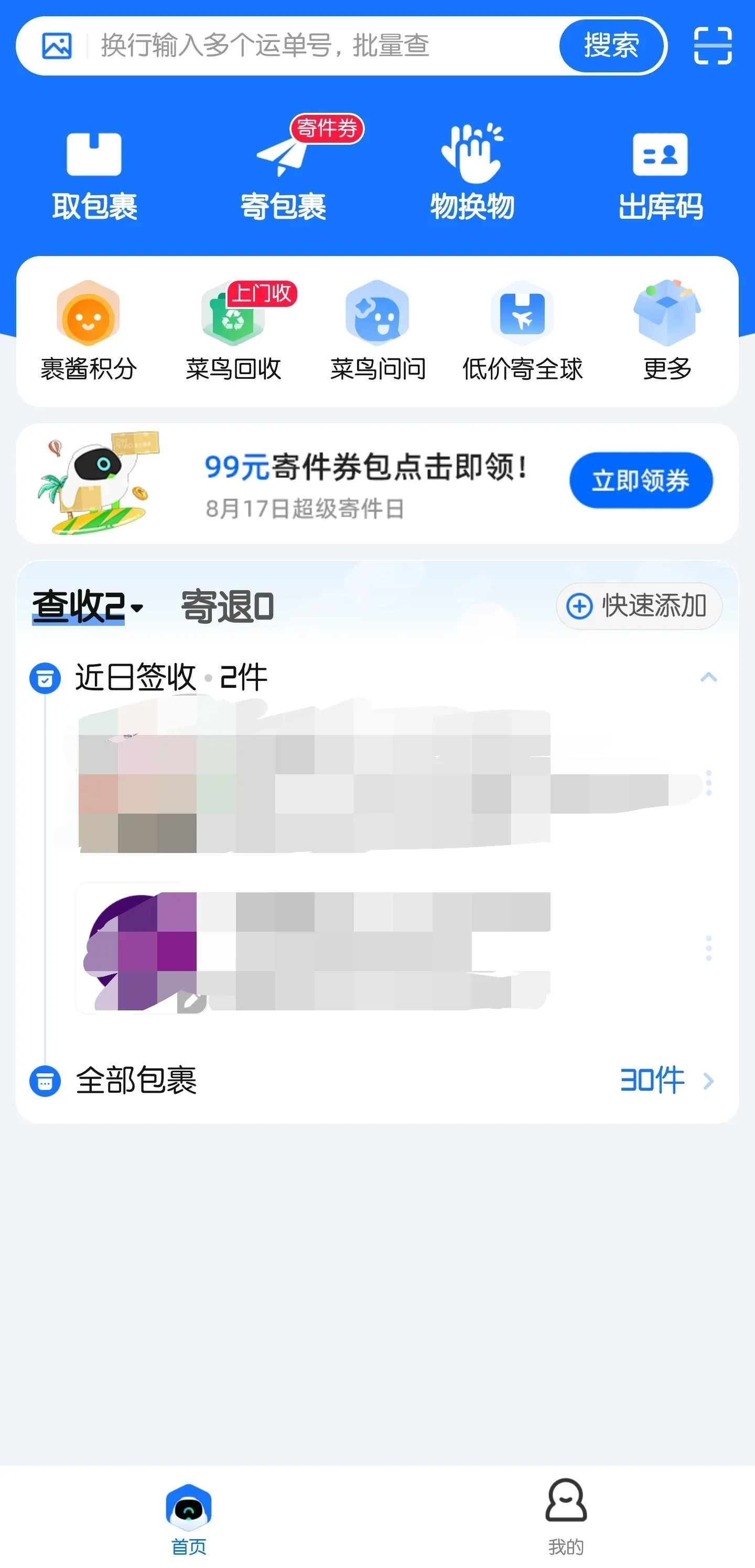Open 低价寄全球 global shipping
Viewport: 755px width, 1568px height.
tap(523, 331)
